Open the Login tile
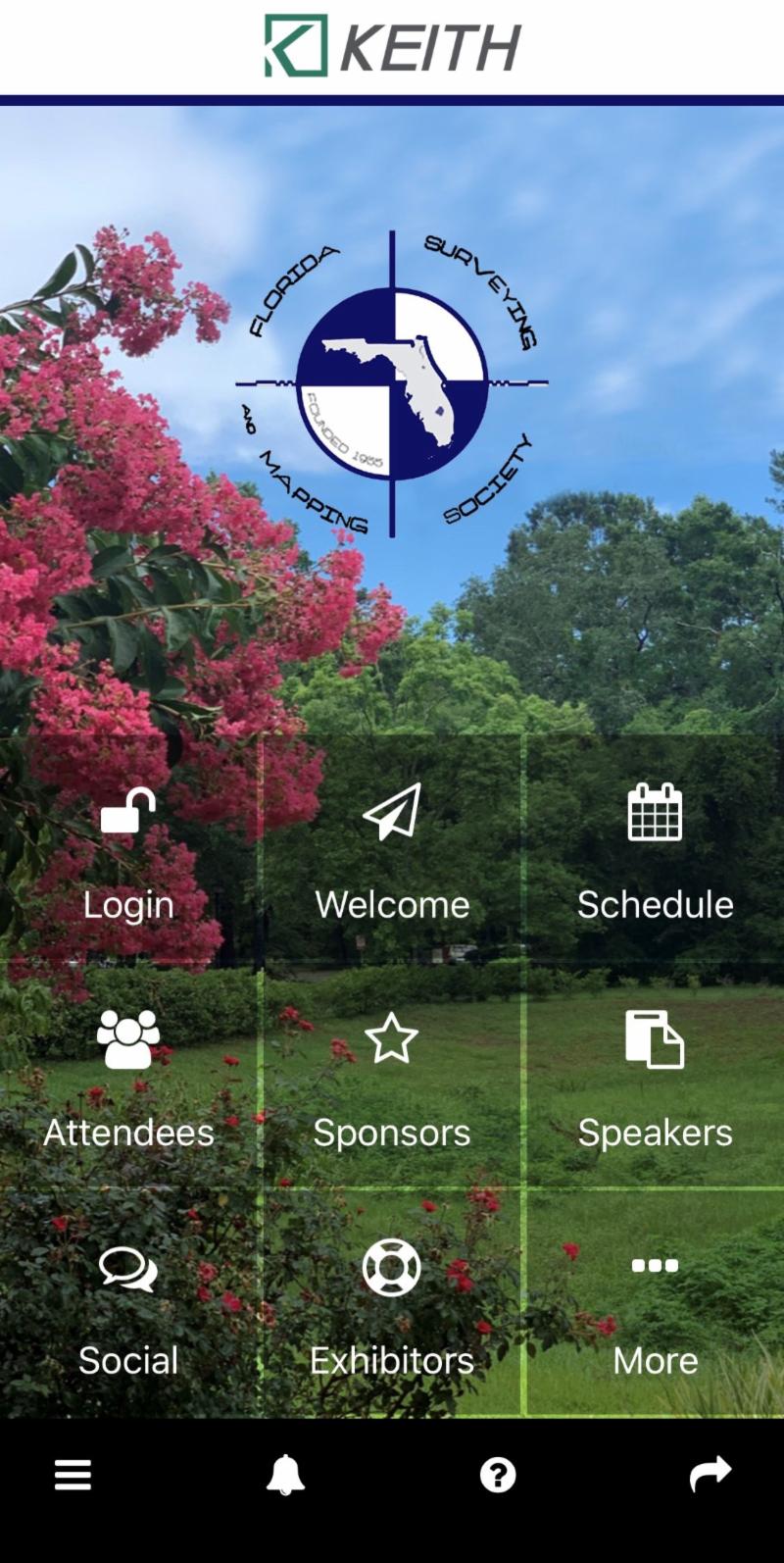The height and width of the screenshot is (1563, 784). pos(128,850)
